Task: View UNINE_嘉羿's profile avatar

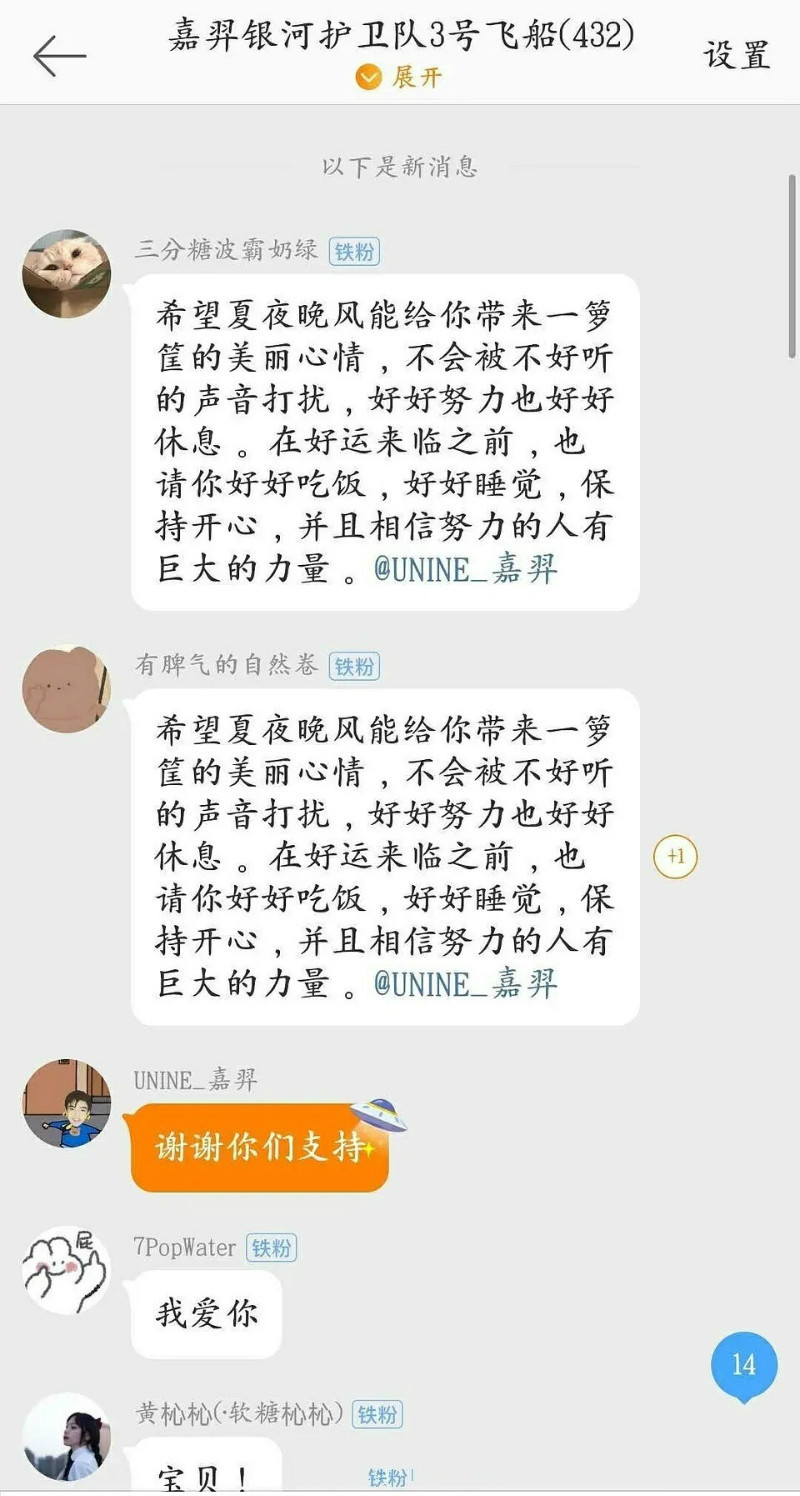Action: click(x=66, y=1104)
